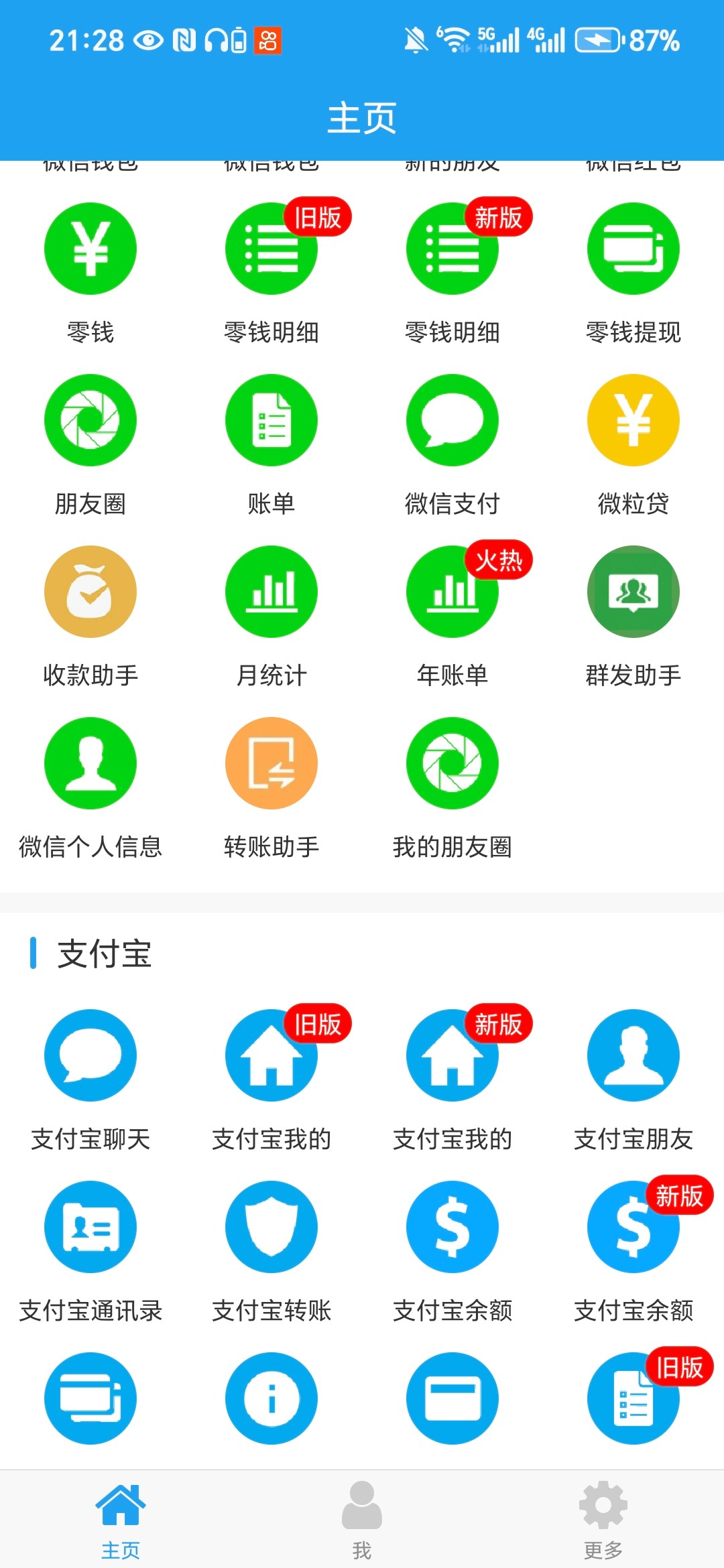Tap the 账单 icon
The image size is (724, 1568).
(x=271, y=421)
